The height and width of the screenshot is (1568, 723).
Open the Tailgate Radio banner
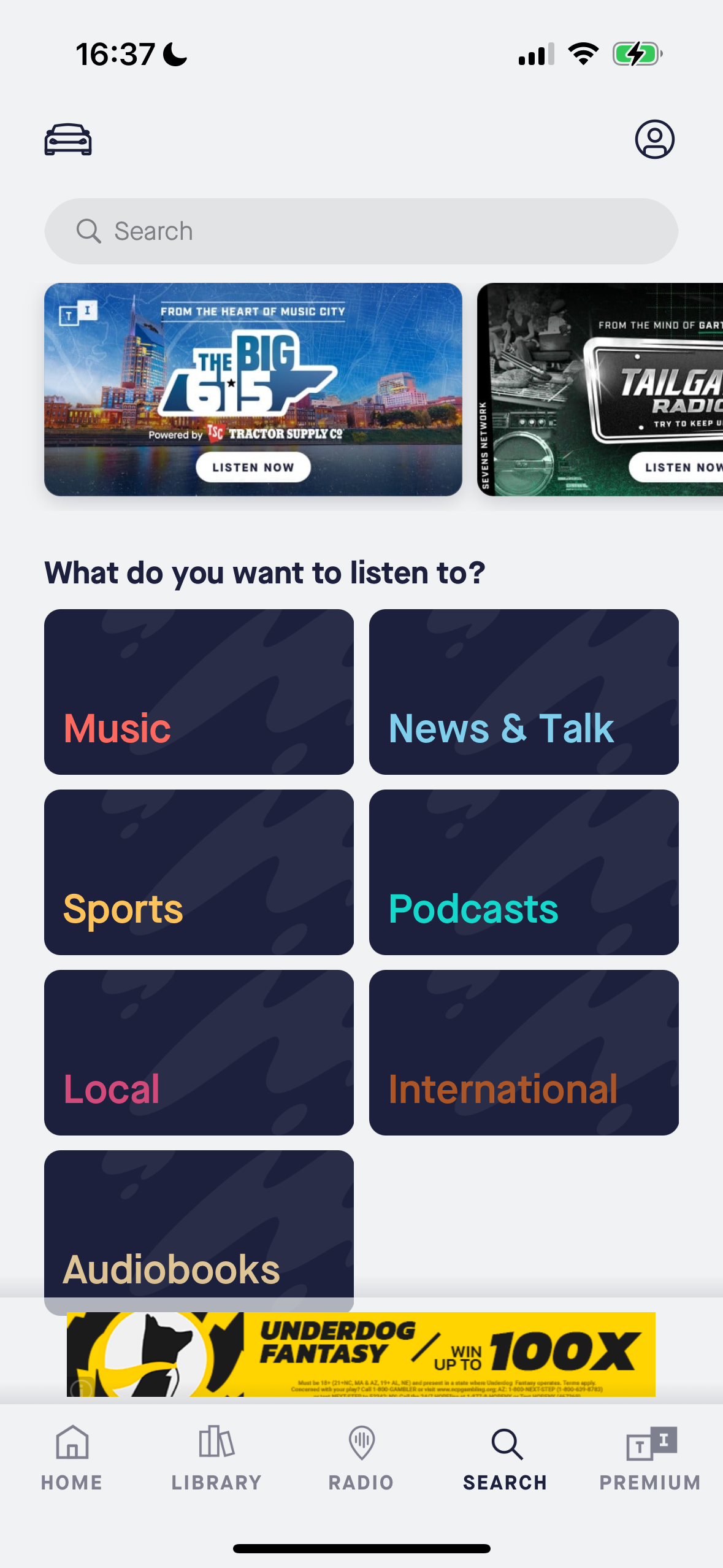coord(601,389)
